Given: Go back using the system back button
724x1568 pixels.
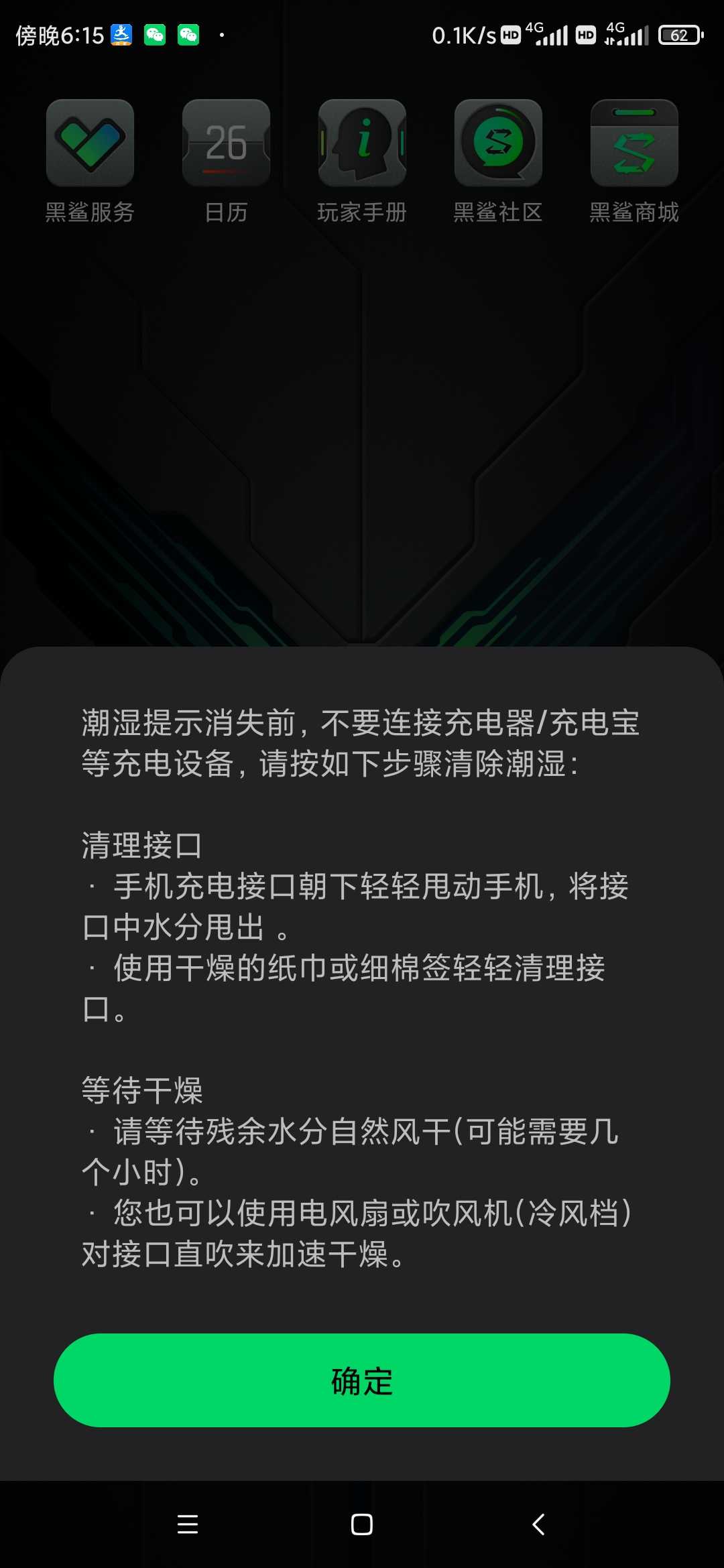Looking at the screenshot, I should pos(538,1524).
